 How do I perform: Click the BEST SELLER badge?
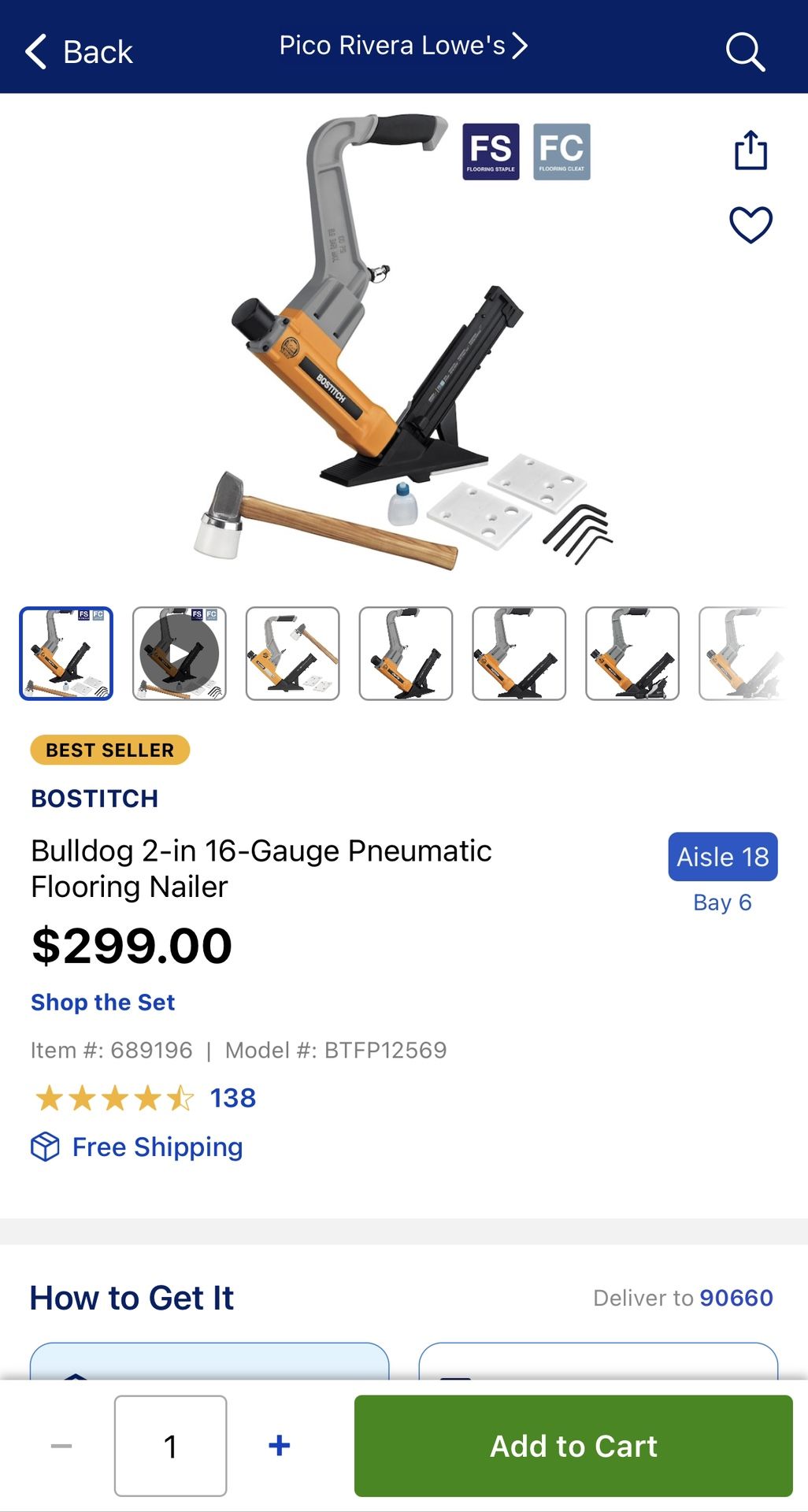click(x=109, y=750)
